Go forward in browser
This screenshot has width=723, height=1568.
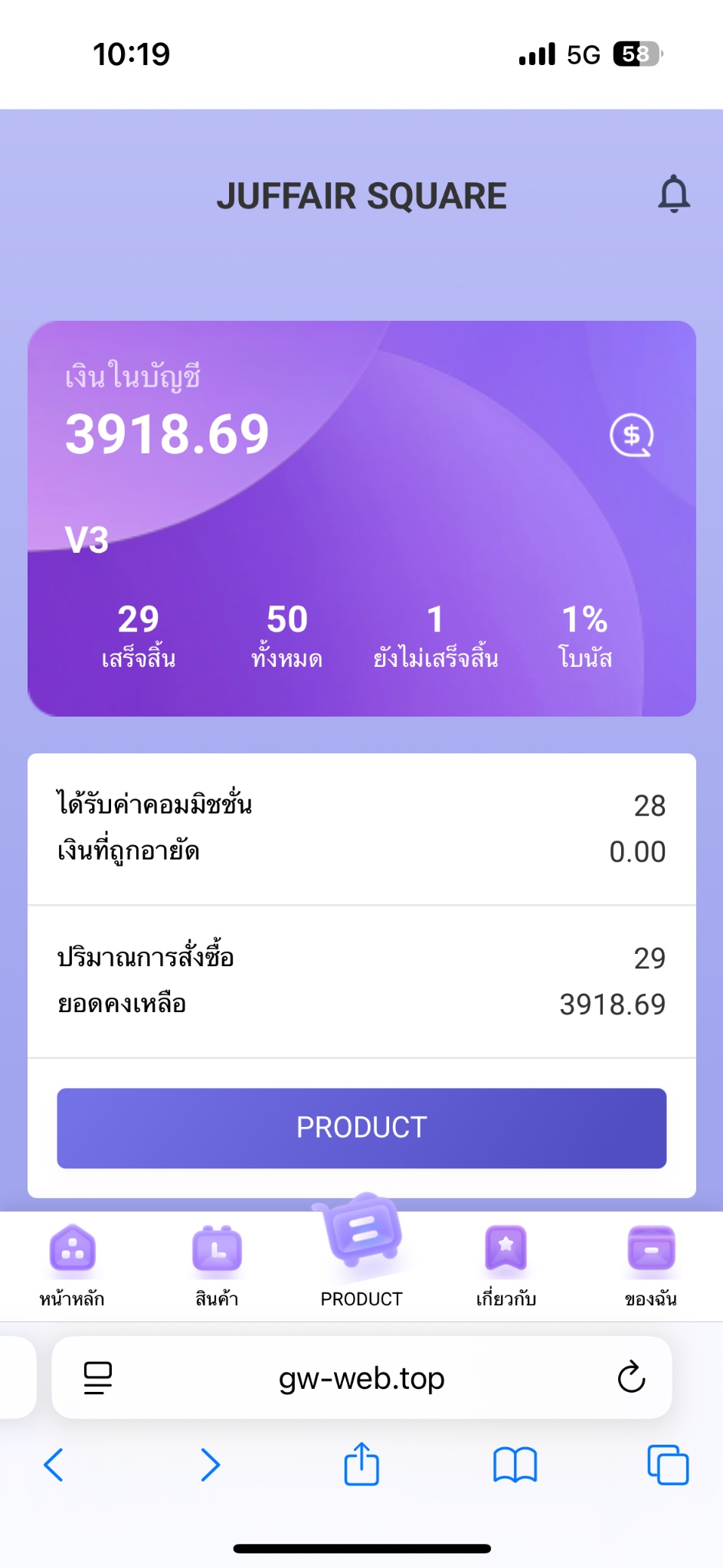(210, 1465)
